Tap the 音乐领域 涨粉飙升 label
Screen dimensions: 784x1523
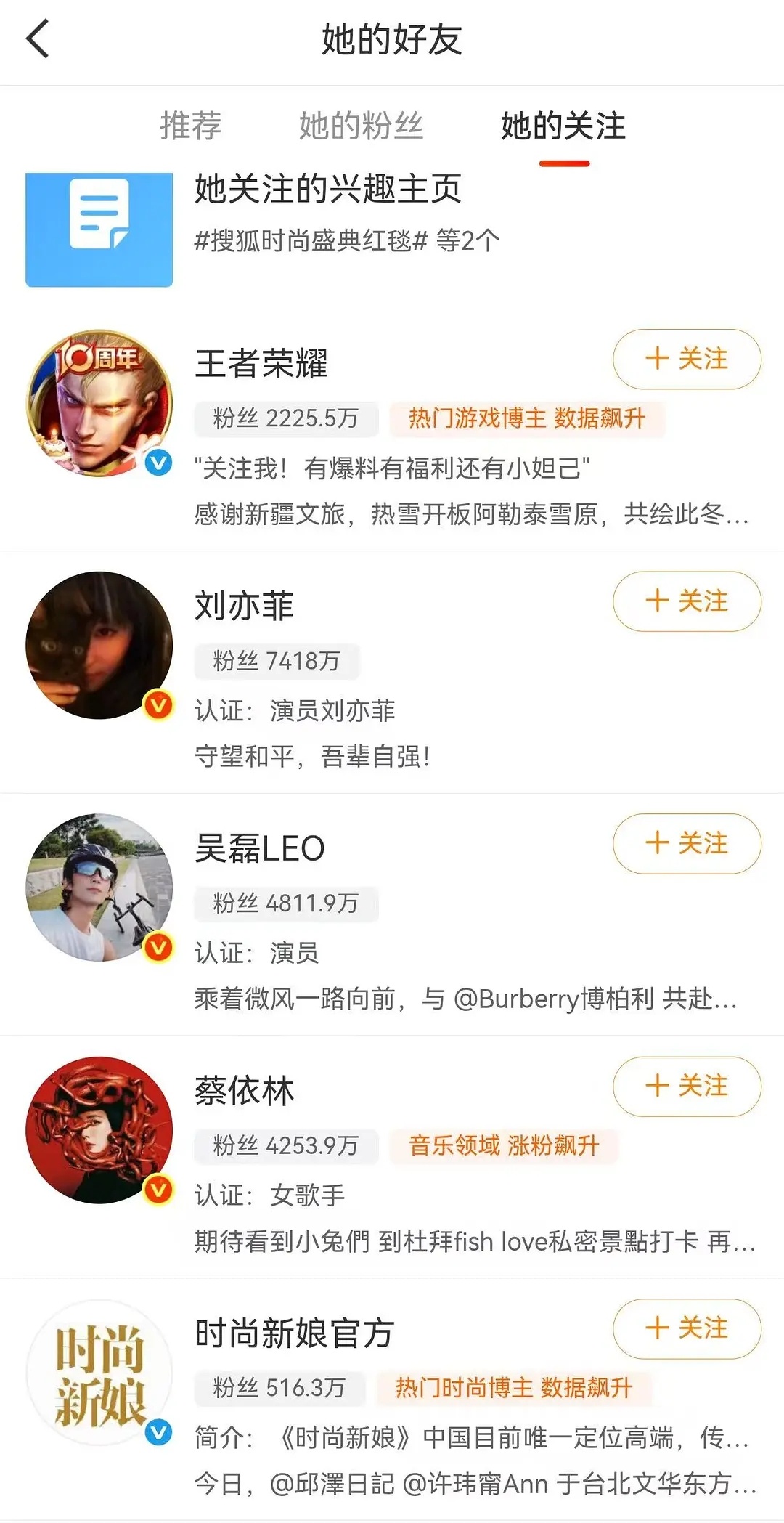pyautogui.click(x=503, y=1146)
